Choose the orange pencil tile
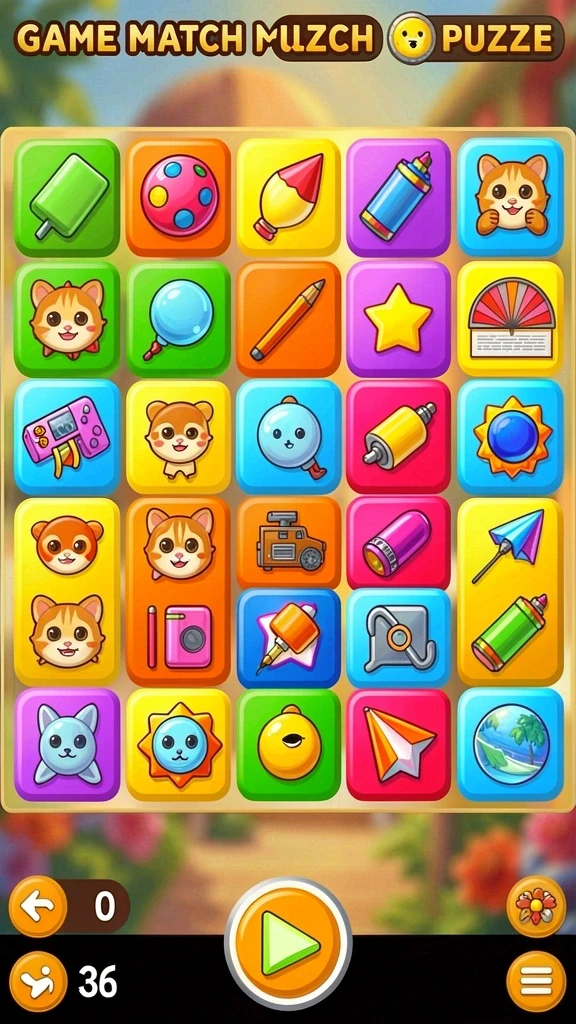This screenshot has height=1024, width=576. pyautogui.click(x=288, y=319)
